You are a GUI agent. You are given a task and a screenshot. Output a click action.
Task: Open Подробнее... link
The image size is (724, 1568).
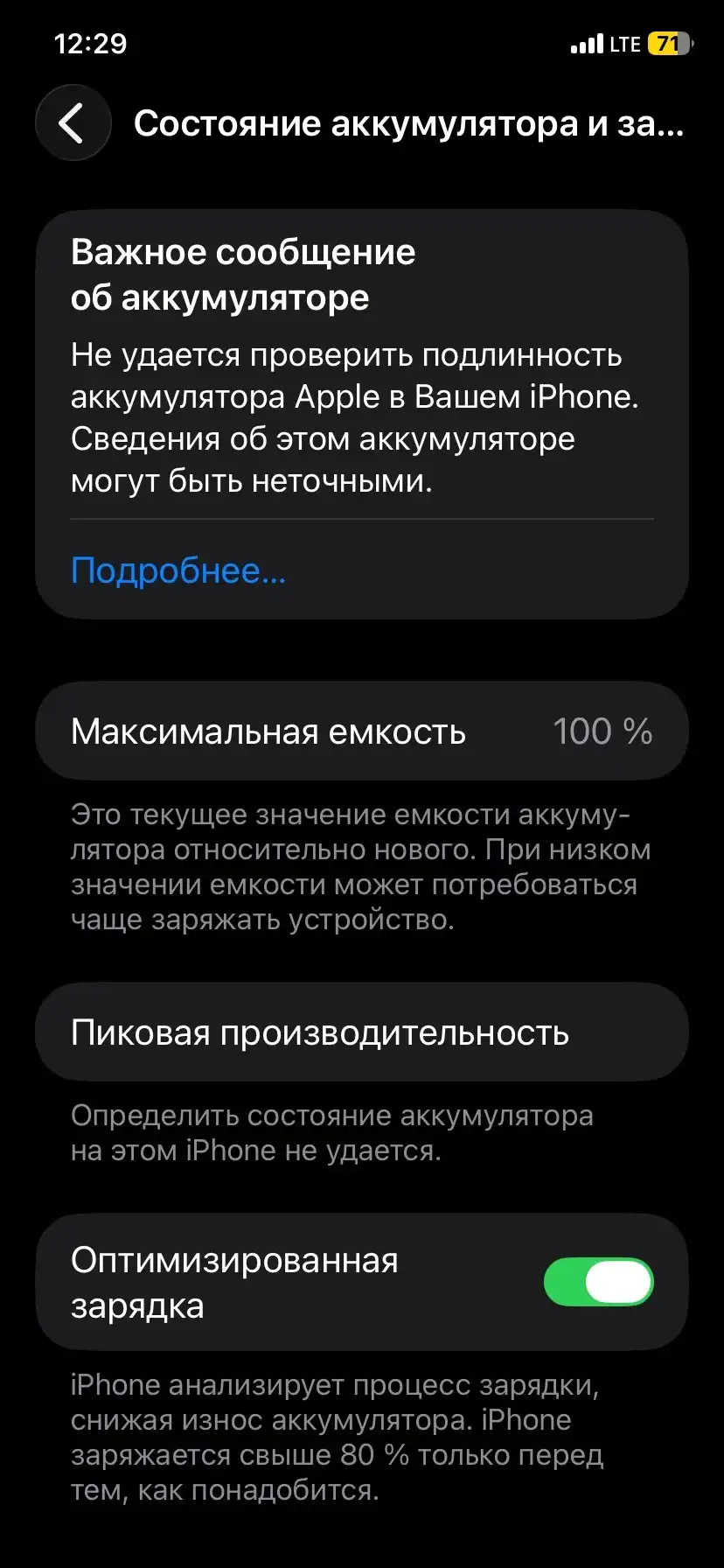[x=178, y=570]
